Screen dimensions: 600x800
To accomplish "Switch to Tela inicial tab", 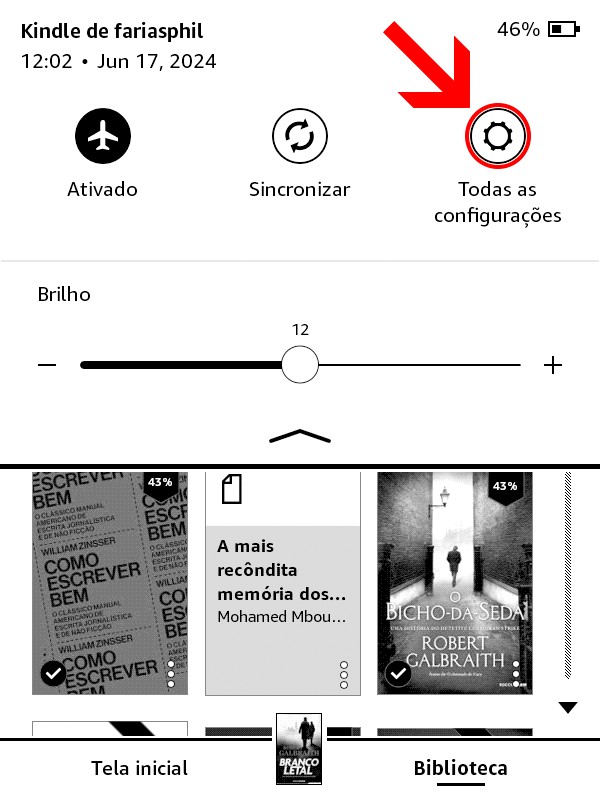I will (139, 768).
